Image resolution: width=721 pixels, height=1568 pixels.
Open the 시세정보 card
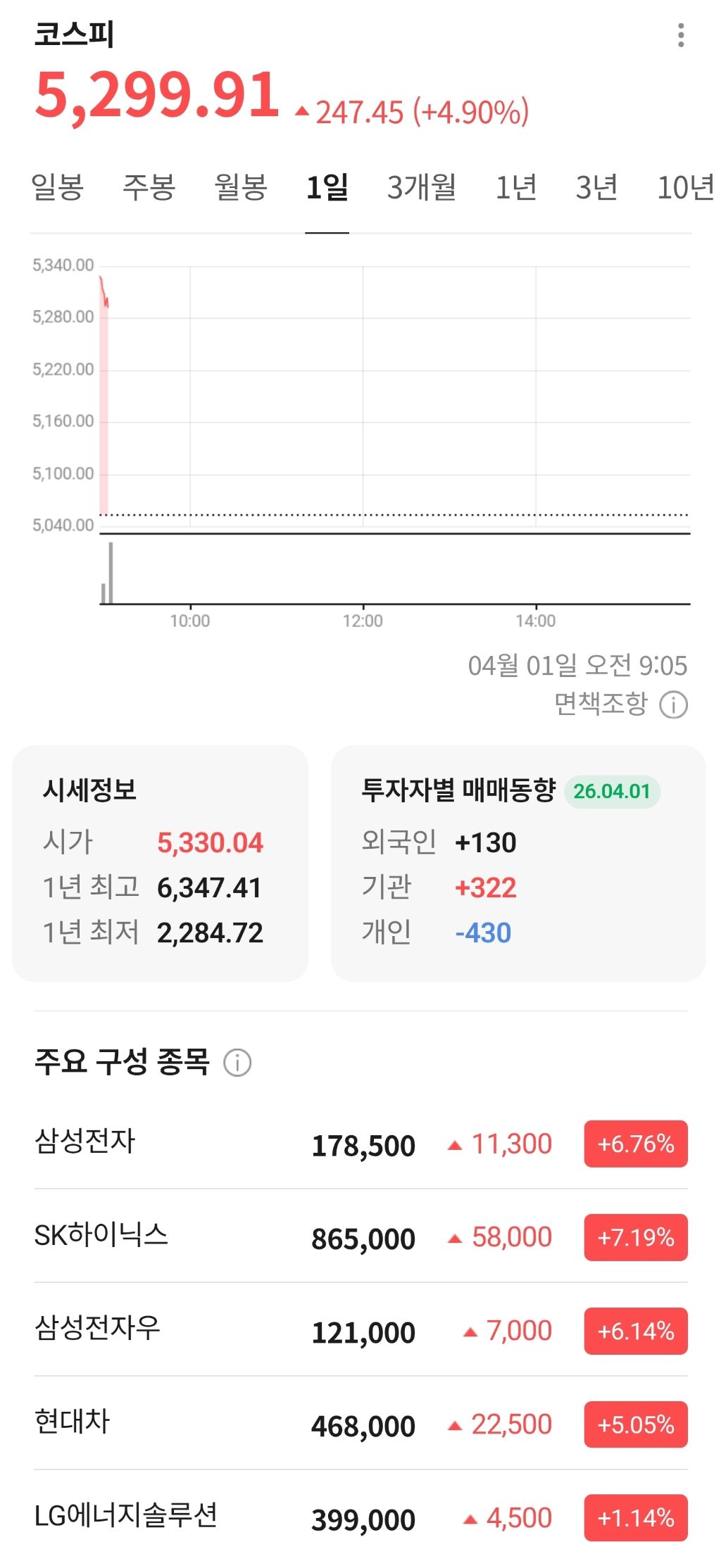pyautogui.click(x=161, y=864)
